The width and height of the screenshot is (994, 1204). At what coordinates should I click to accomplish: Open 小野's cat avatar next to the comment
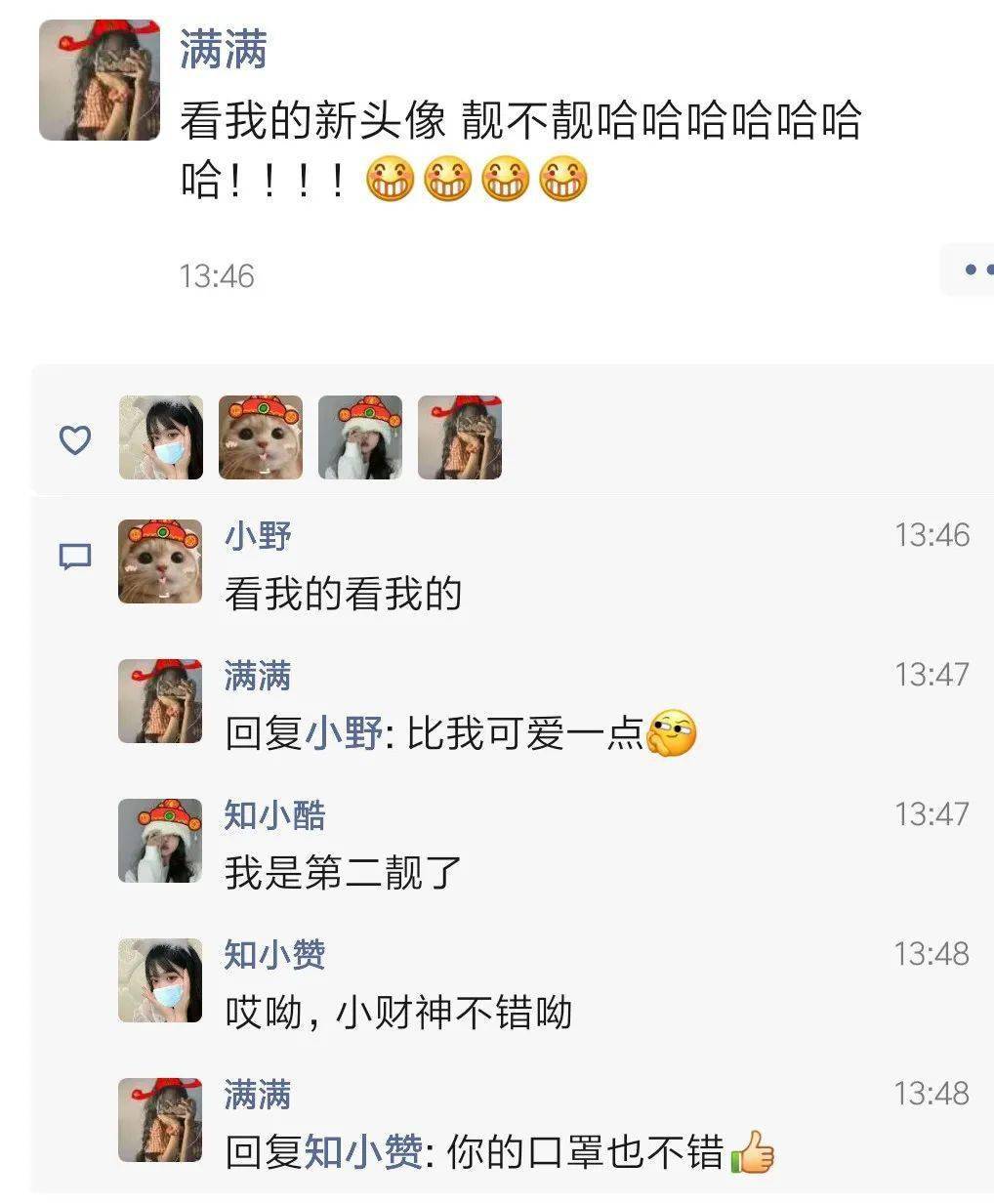pyautogui.click(x=160, y=561)
